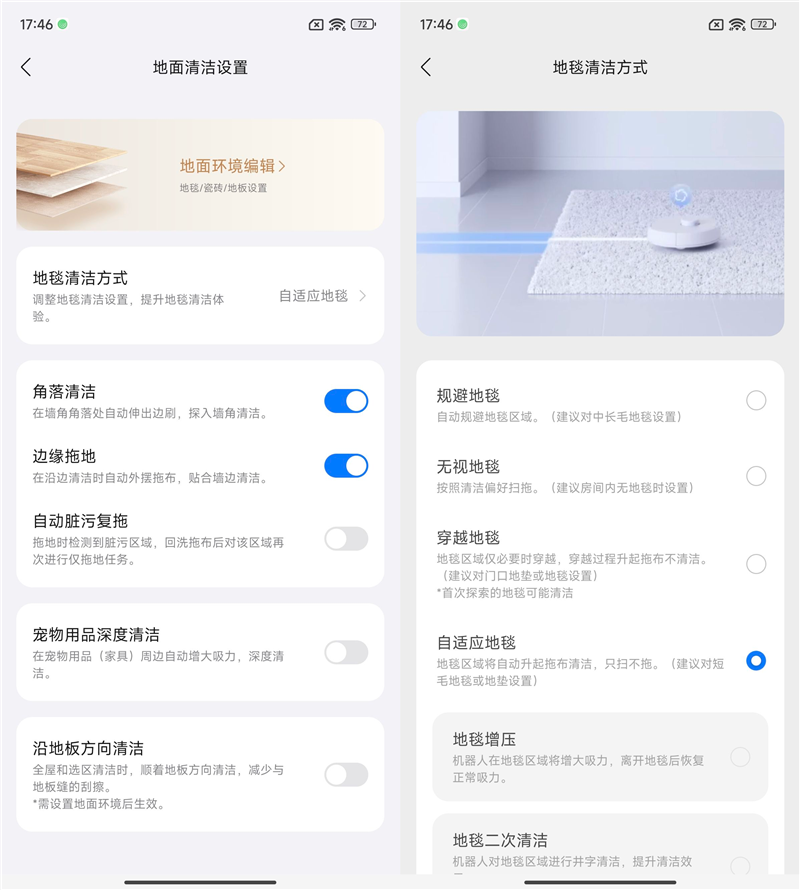Go back from the 地毯清洁方式 page
This screenshot has width=800, height=890.
pos(426,67)
